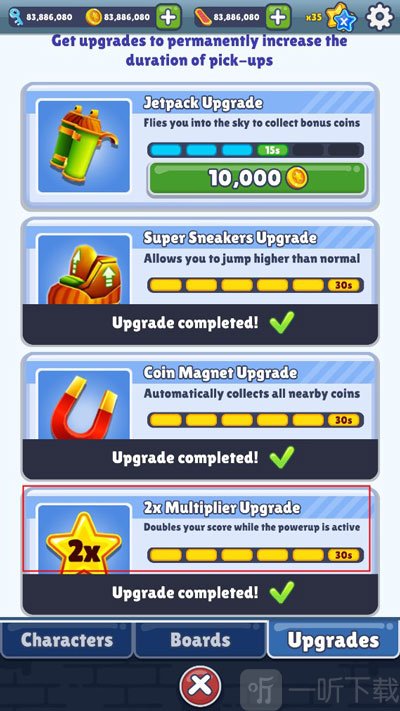Close the shop with the red X
This screenshot has height=711, width=400.
tap(200, 686)
